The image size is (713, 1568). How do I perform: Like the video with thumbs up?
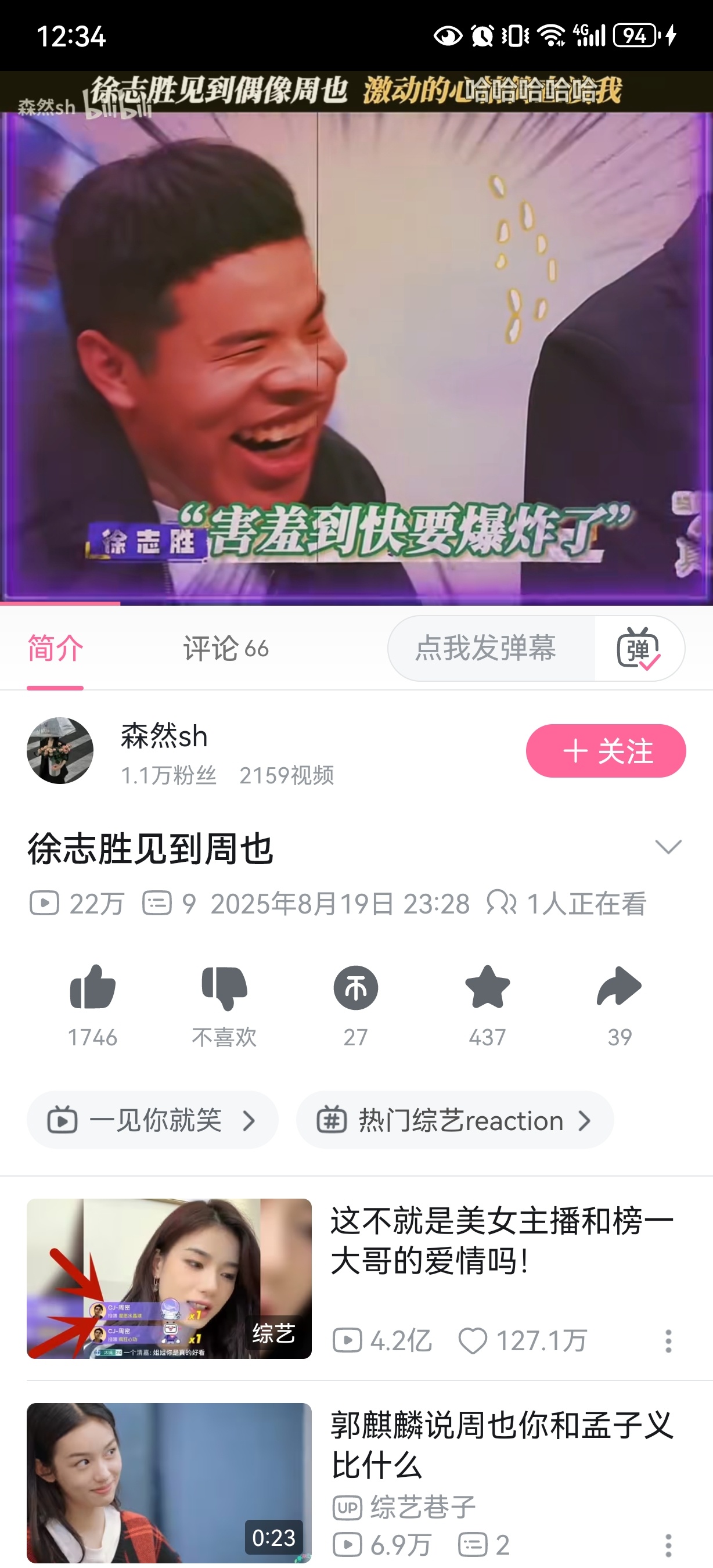(x=92, y=988)
